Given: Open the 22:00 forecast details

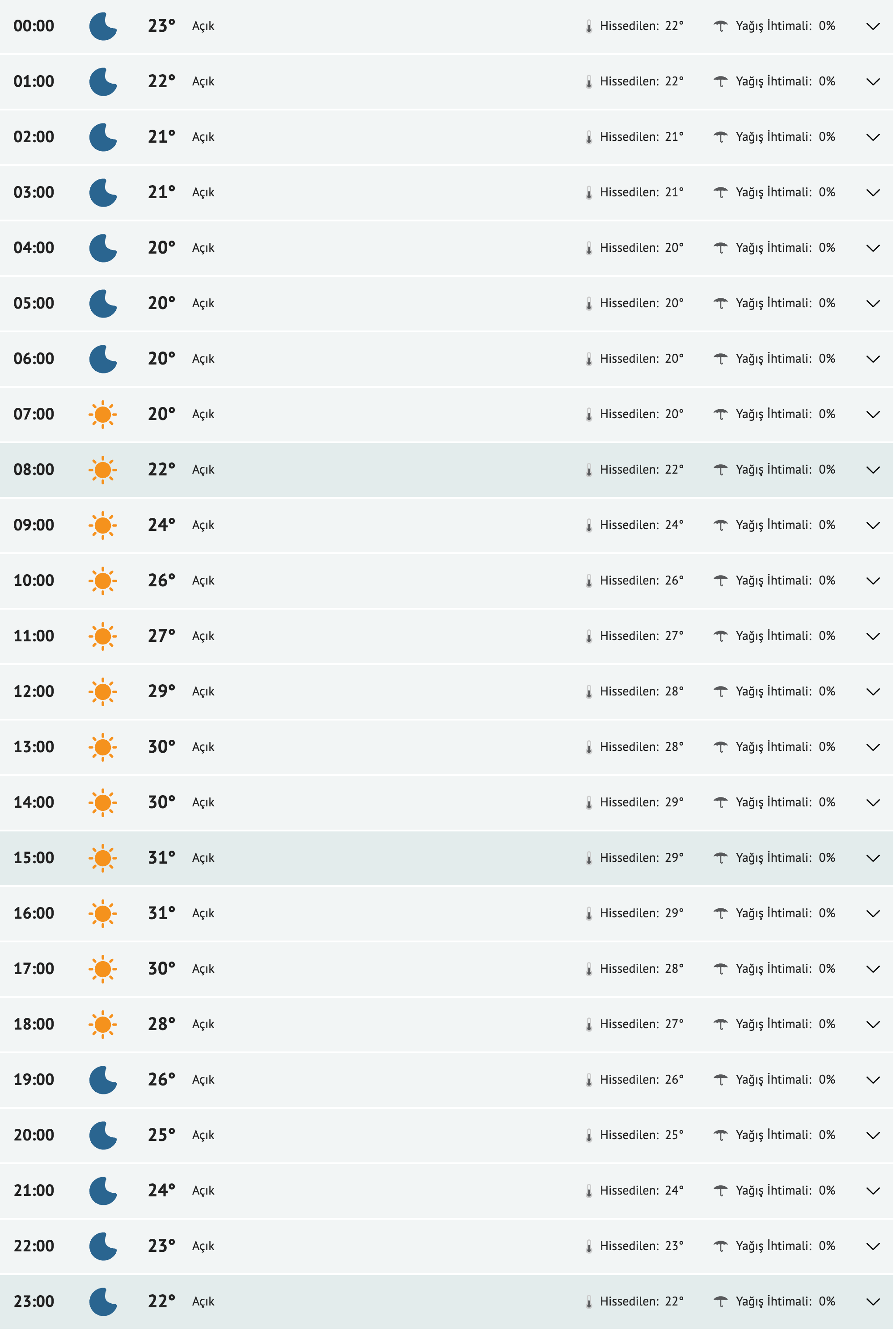Looking at the screenshot, I should (873, 1246).
